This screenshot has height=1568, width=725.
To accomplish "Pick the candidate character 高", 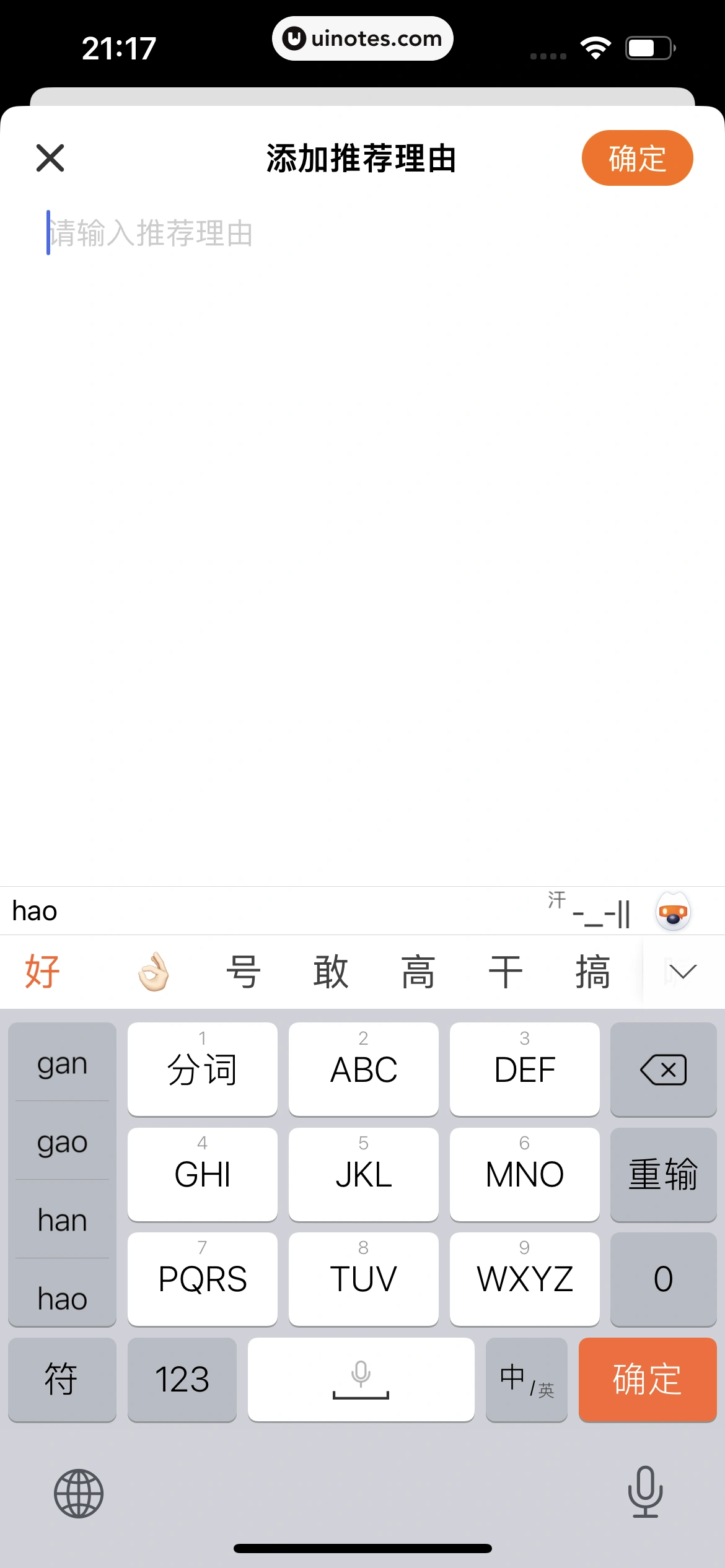I will pos(418,972).
